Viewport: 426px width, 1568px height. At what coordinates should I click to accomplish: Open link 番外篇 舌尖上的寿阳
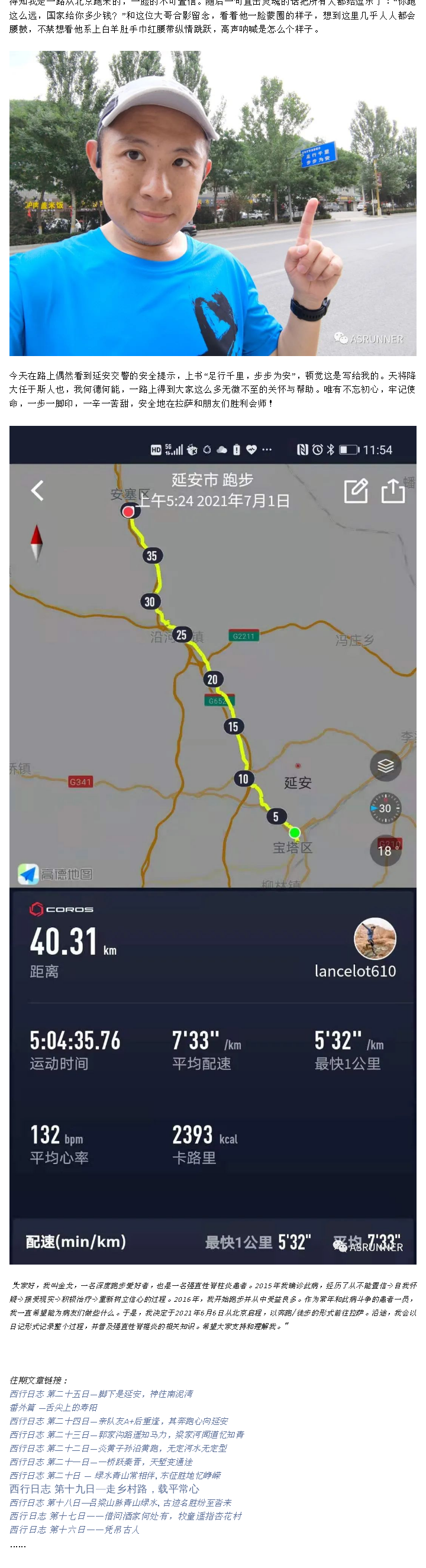54,1407
